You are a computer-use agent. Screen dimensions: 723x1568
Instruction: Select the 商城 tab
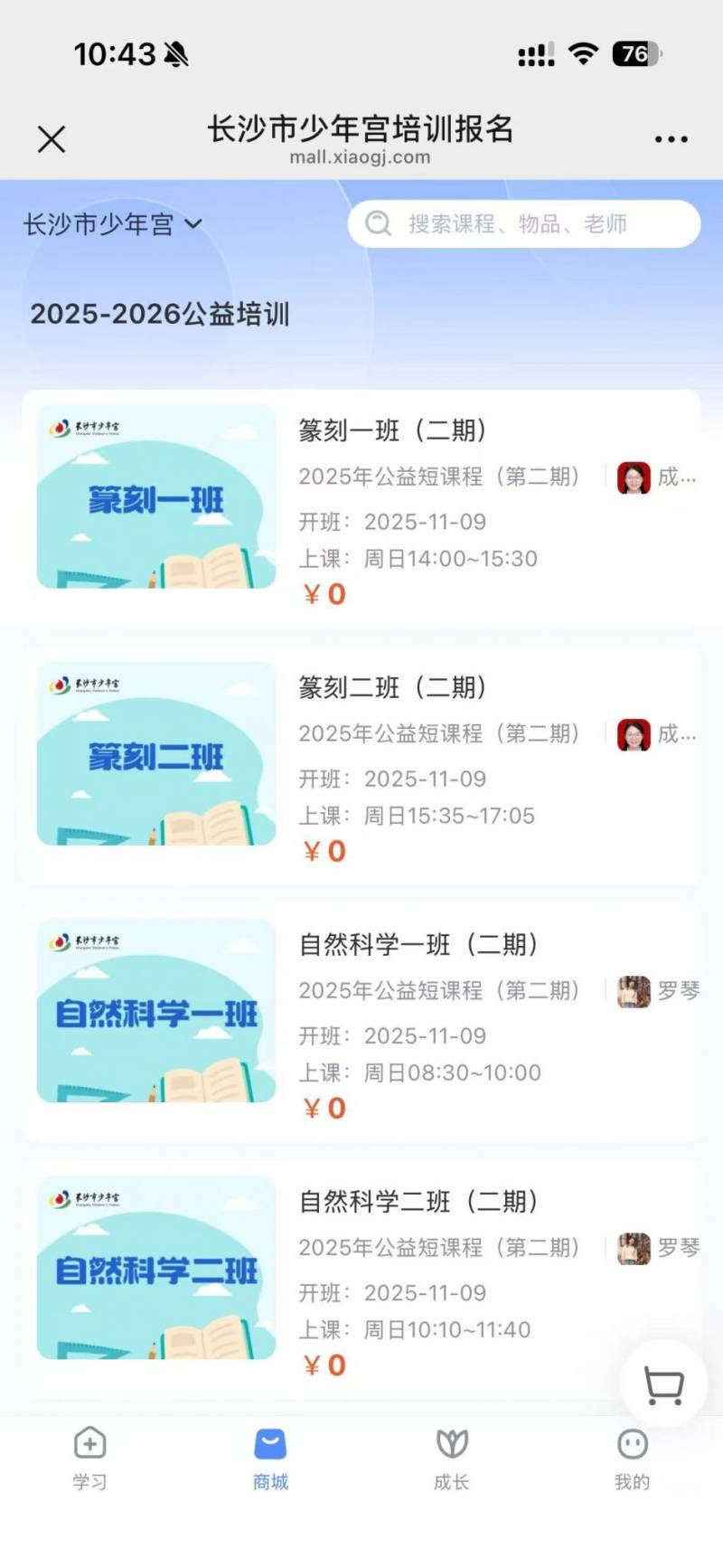point(270,1458)
